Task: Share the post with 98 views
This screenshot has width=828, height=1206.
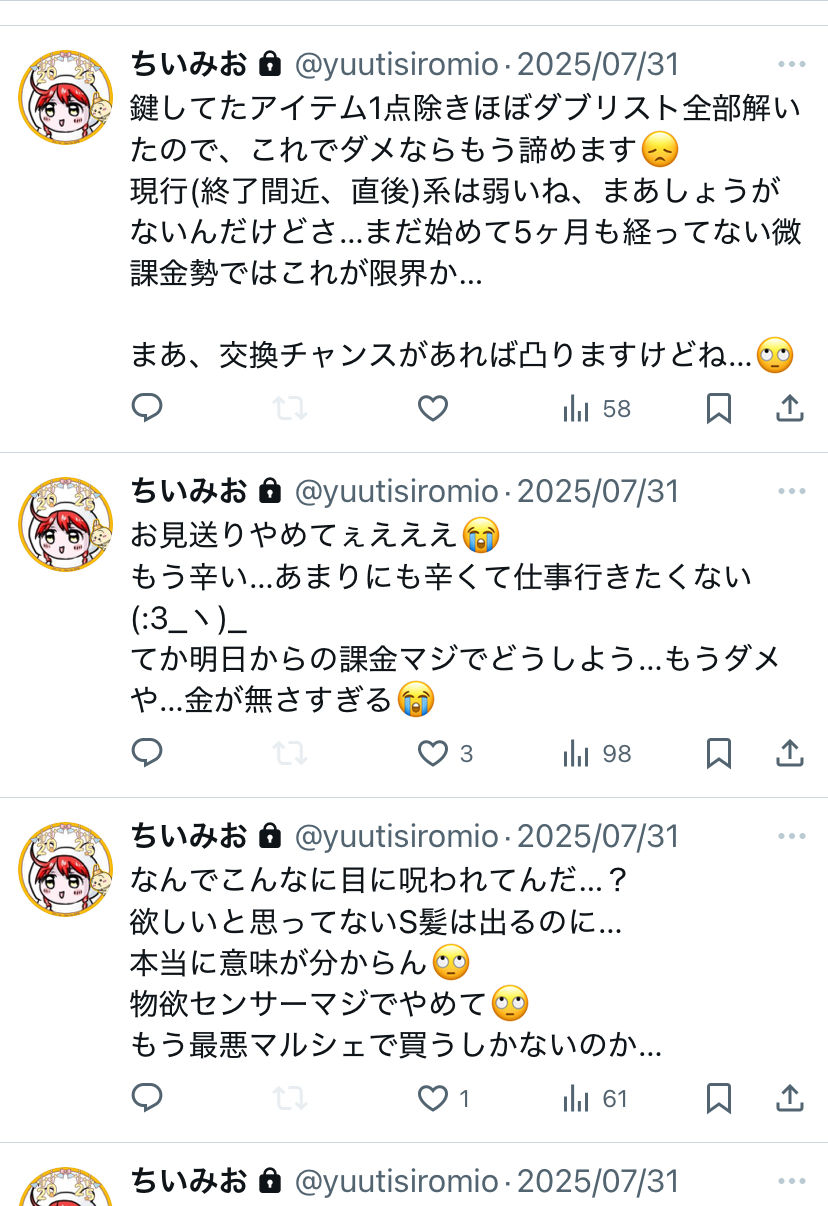Action: [x=790, y=753]
